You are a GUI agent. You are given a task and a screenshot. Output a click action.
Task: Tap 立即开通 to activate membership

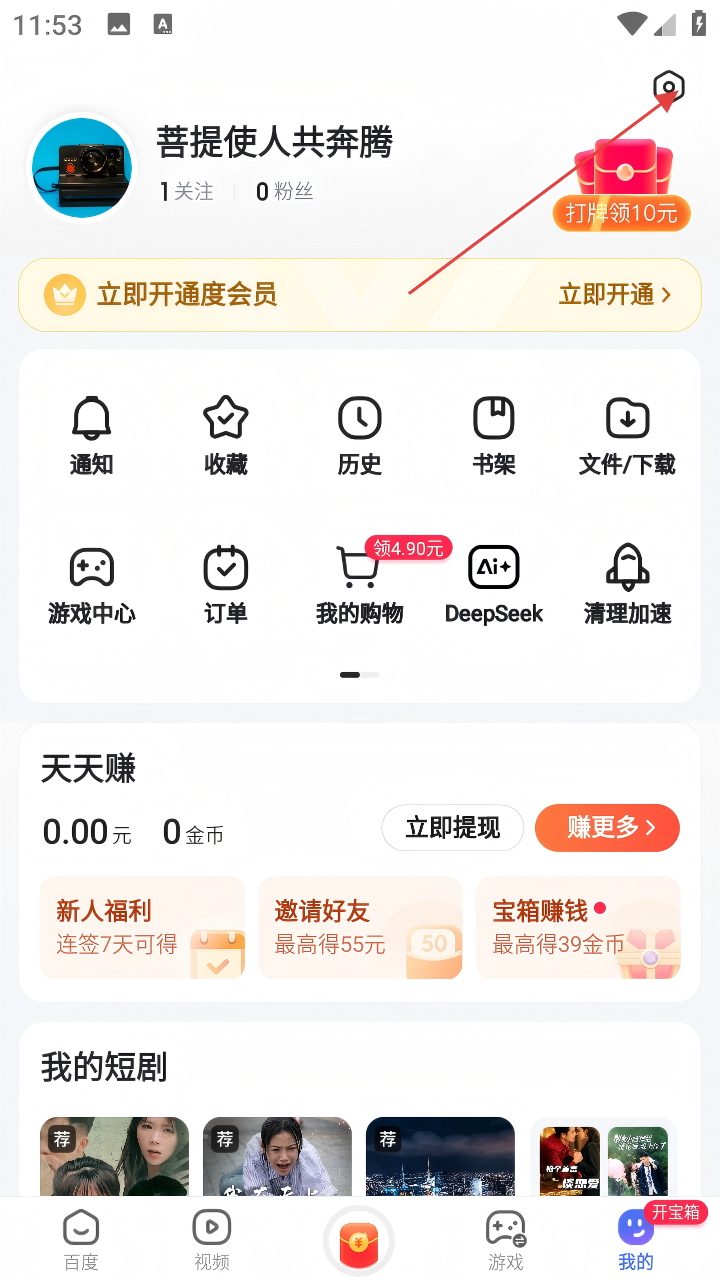click(614, 295)
